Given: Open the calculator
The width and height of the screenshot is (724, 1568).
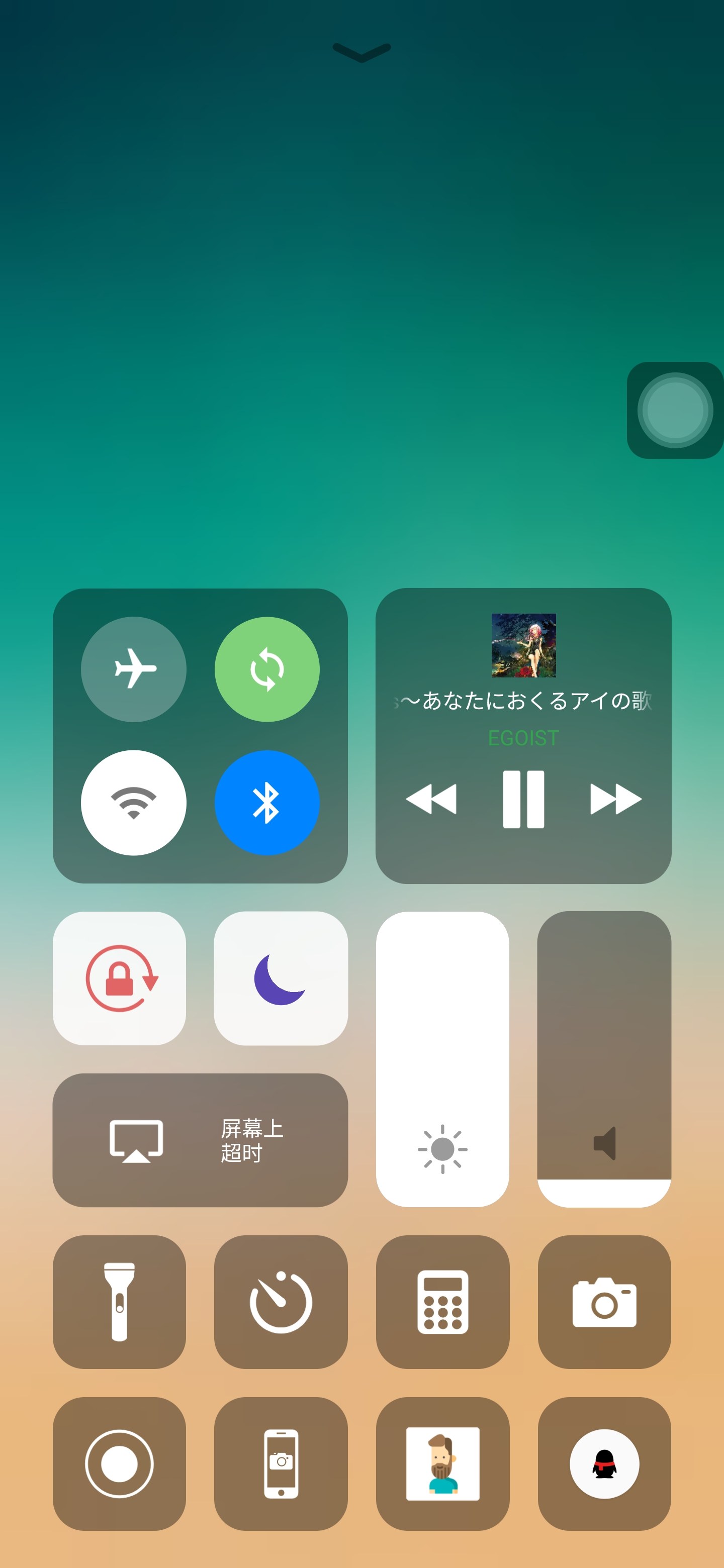Looking at the screenshot, I should [x=442, y=1302].
